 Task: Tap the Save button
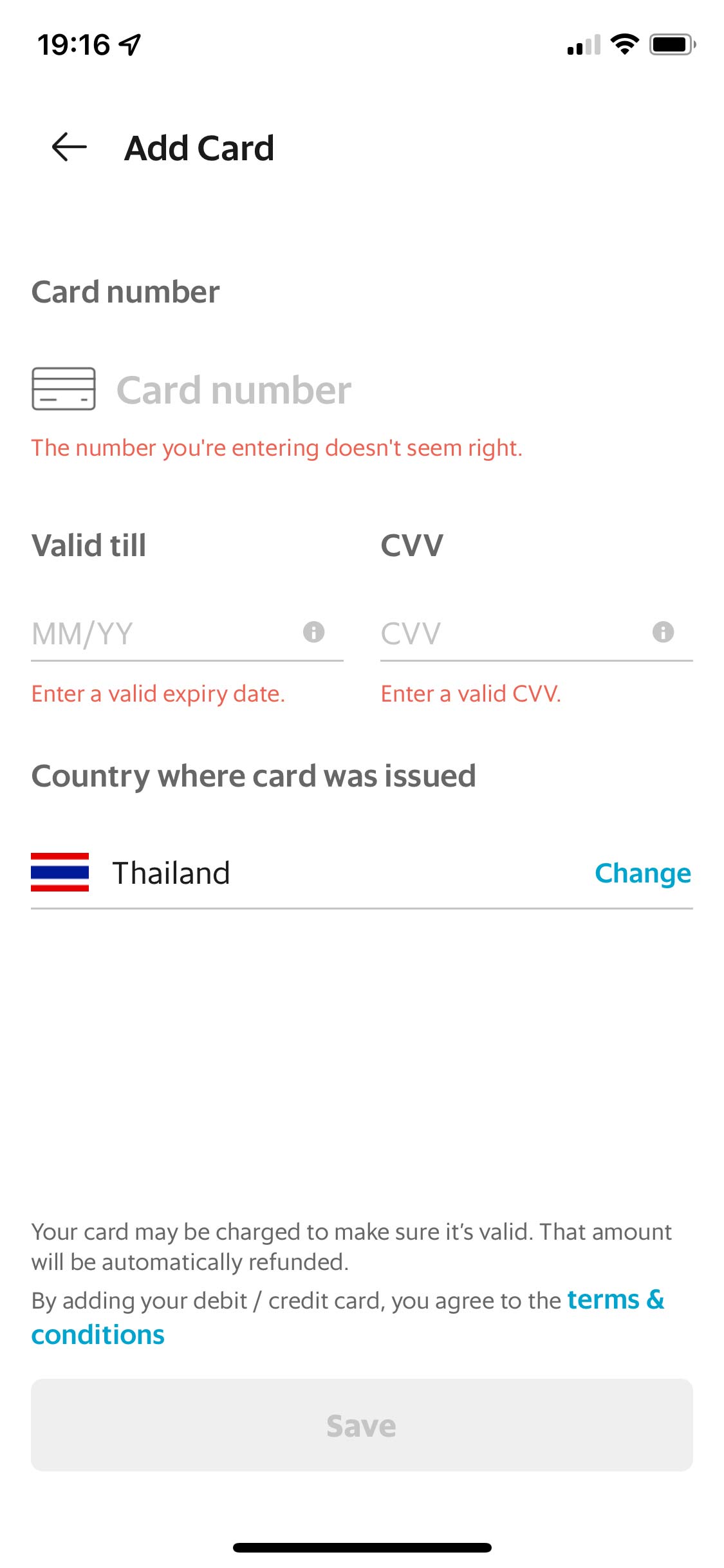point(362,1425)
